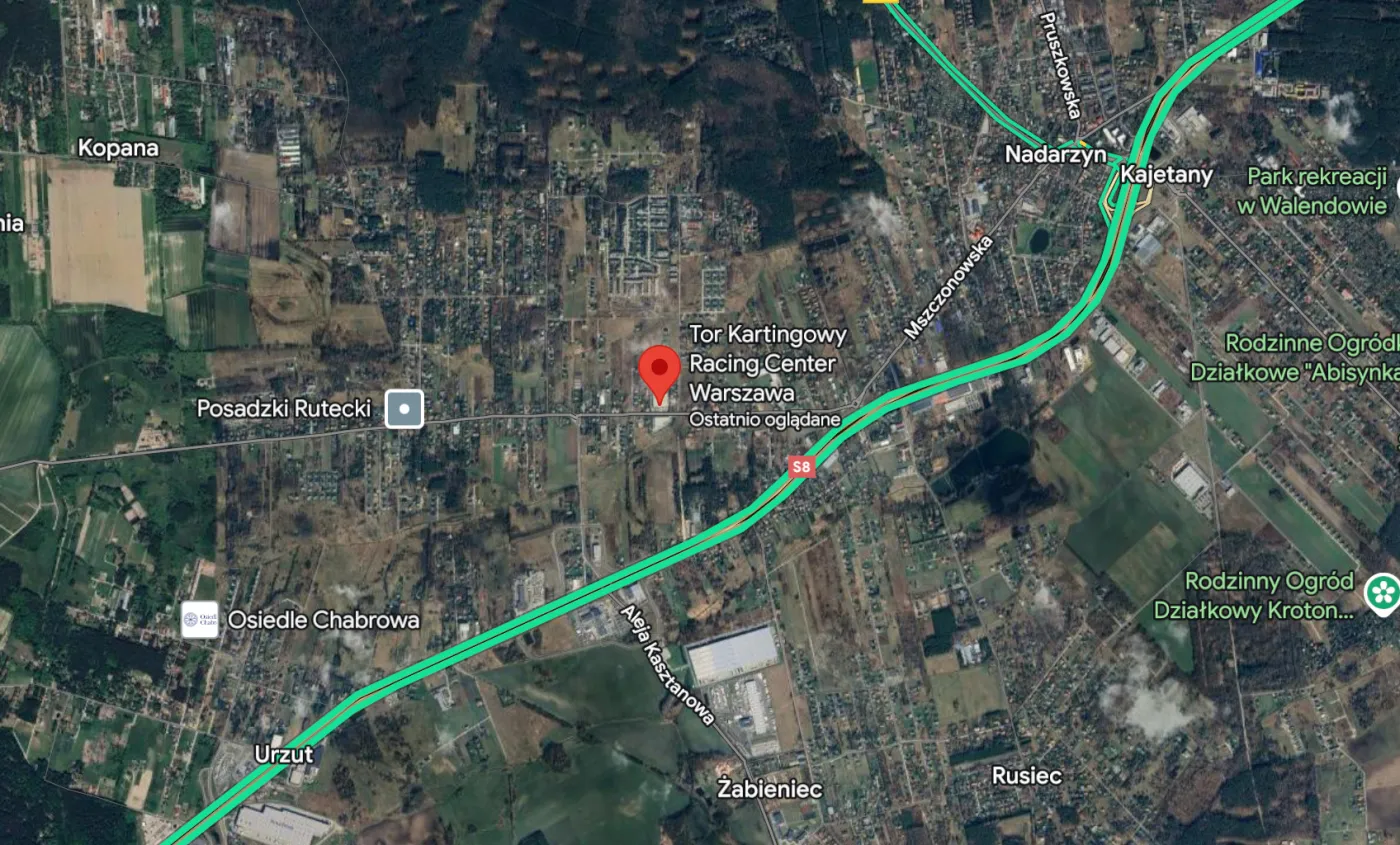1400x845 pixels.
Task: Select Rodzinny Ogród Działkowy Kroton marker
Action: [1384, 592]
